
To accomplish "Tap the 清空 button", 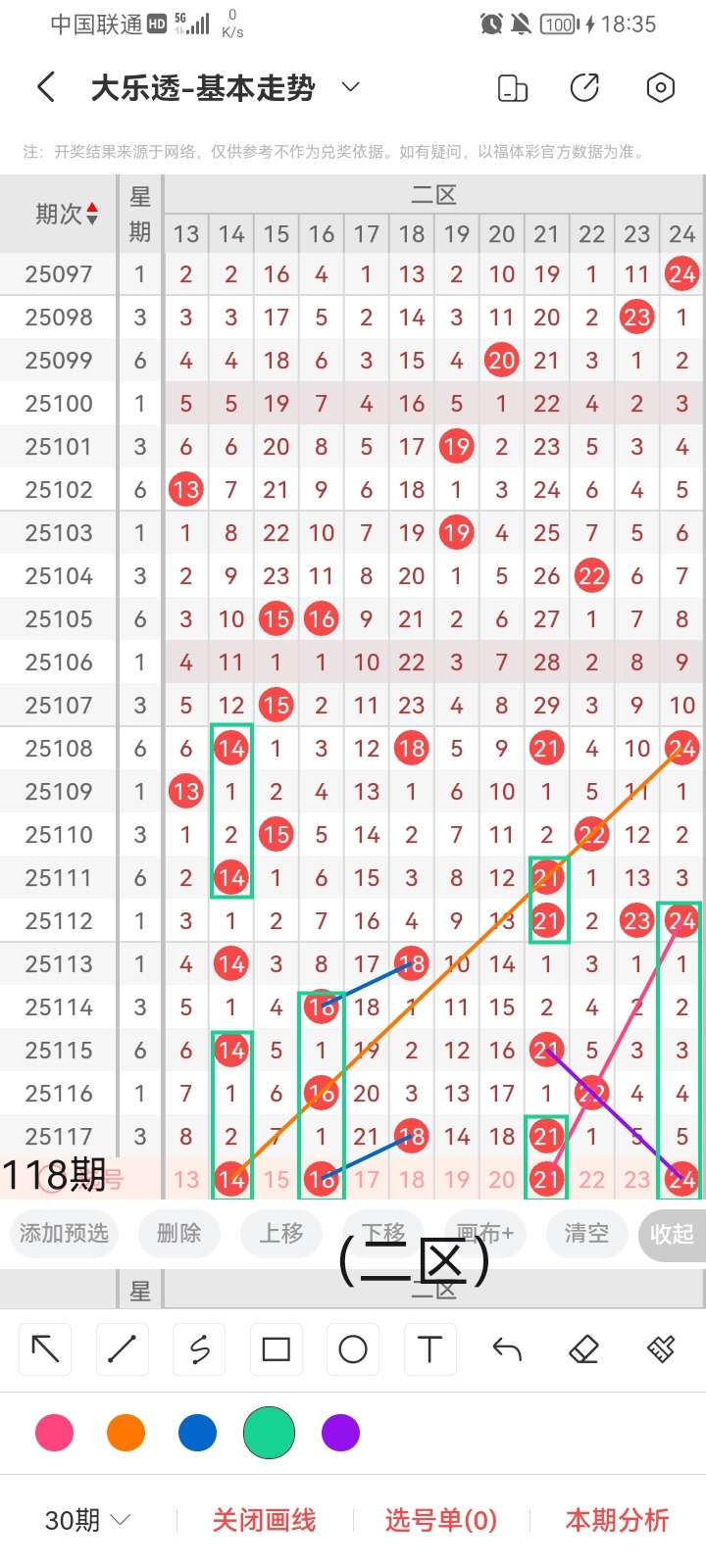I will click(x=586, y=1233).
